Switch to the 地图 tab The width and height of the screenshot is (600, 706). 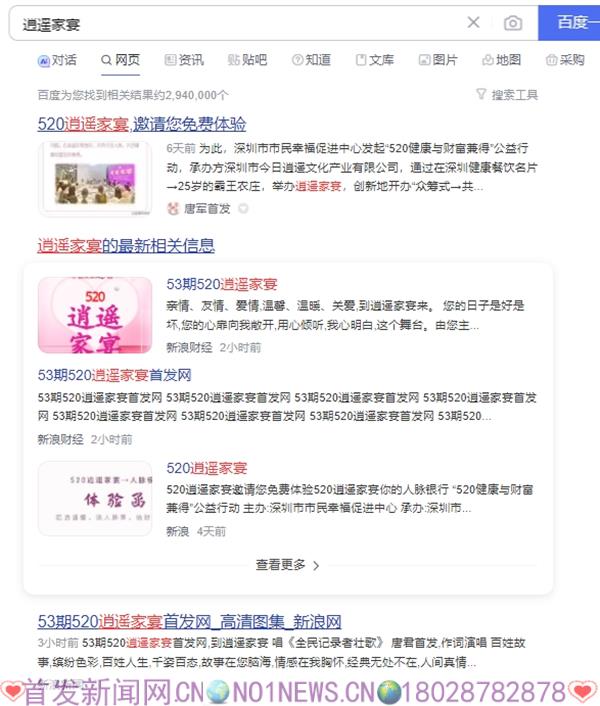pyautogui.click(x=501, y=60)
